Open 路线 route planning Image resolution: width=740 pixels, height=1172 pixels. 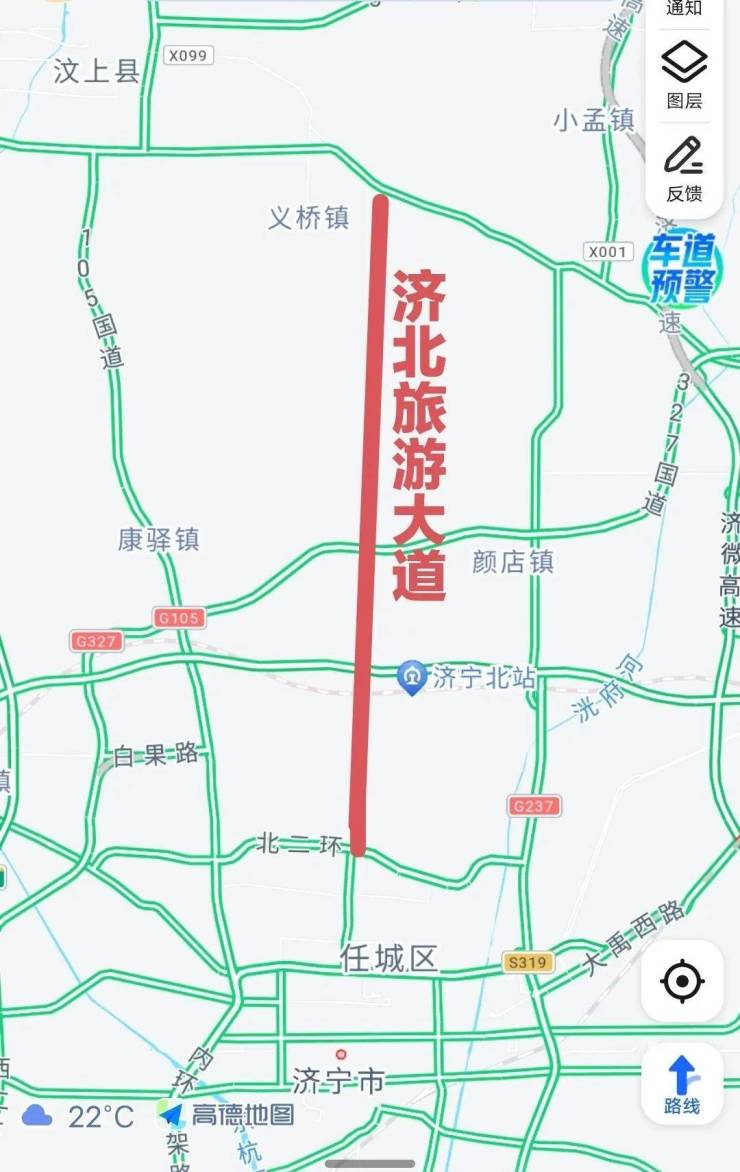(x=682, y=1084)
